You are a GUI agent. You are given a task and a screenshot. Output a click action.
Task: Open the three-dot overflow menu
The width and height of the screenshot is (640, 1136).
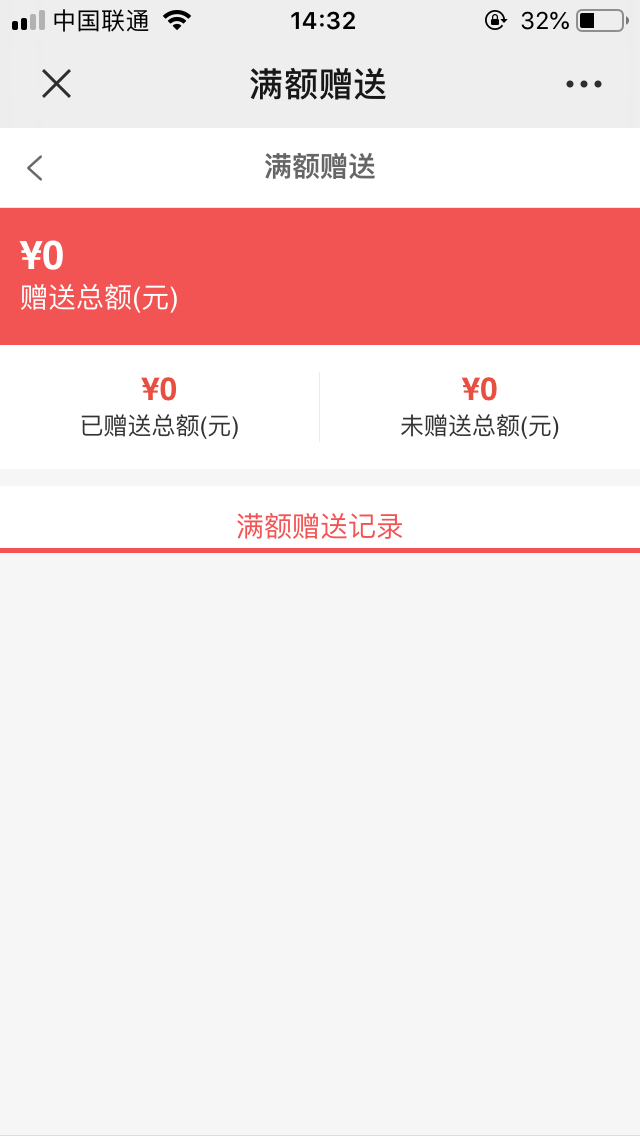pos(583,85)
